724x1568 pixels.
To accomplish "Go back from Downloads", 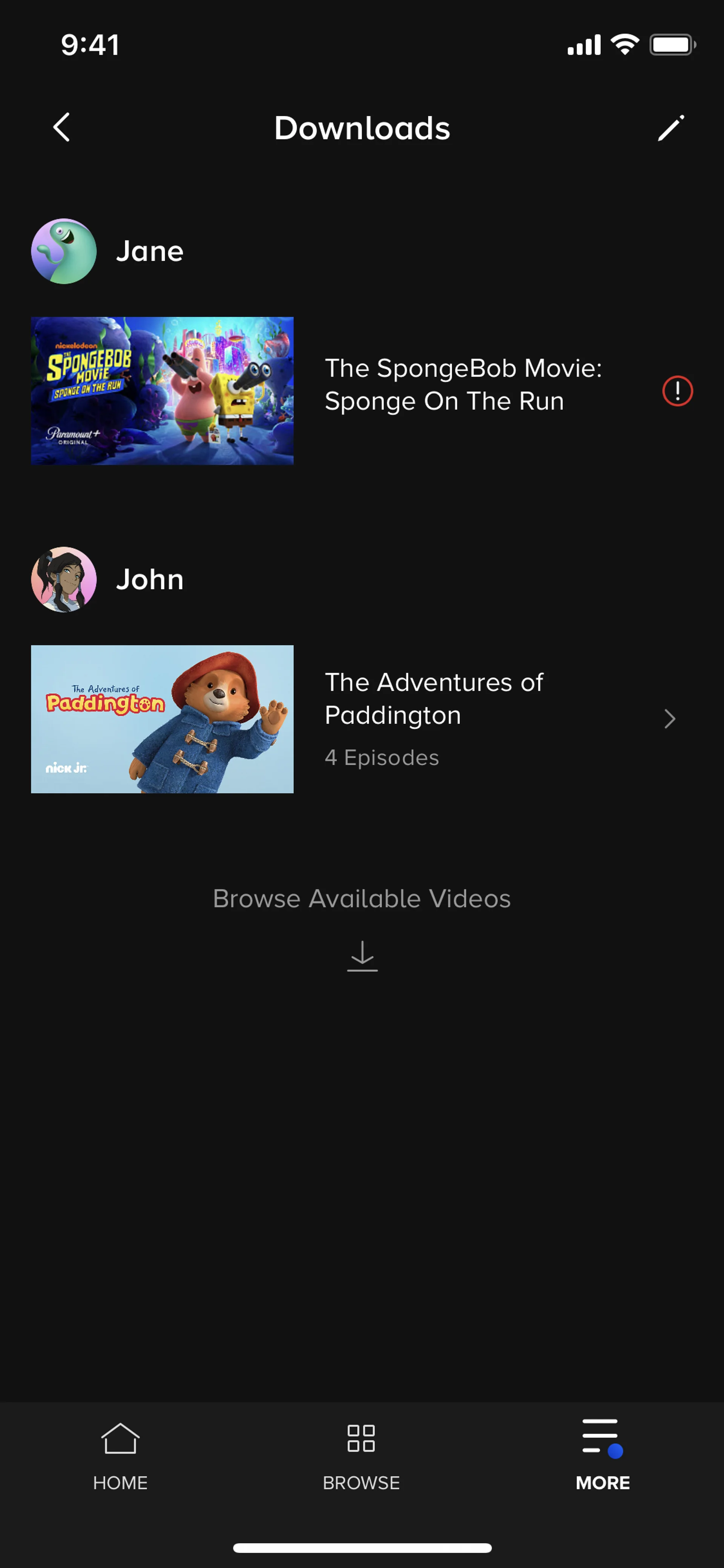I will point(61,127).
